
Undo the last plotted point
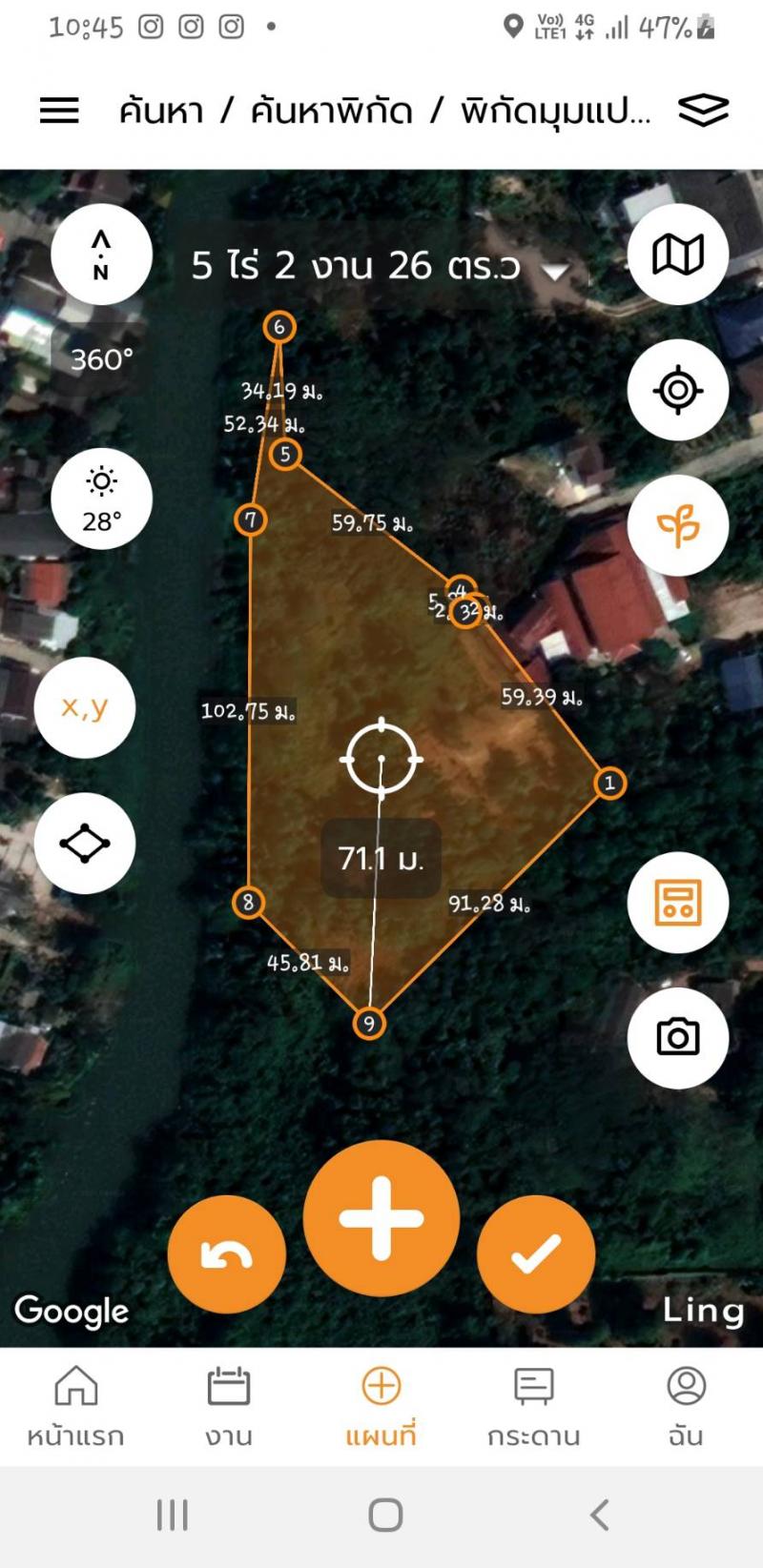(x=227, y=1254)
